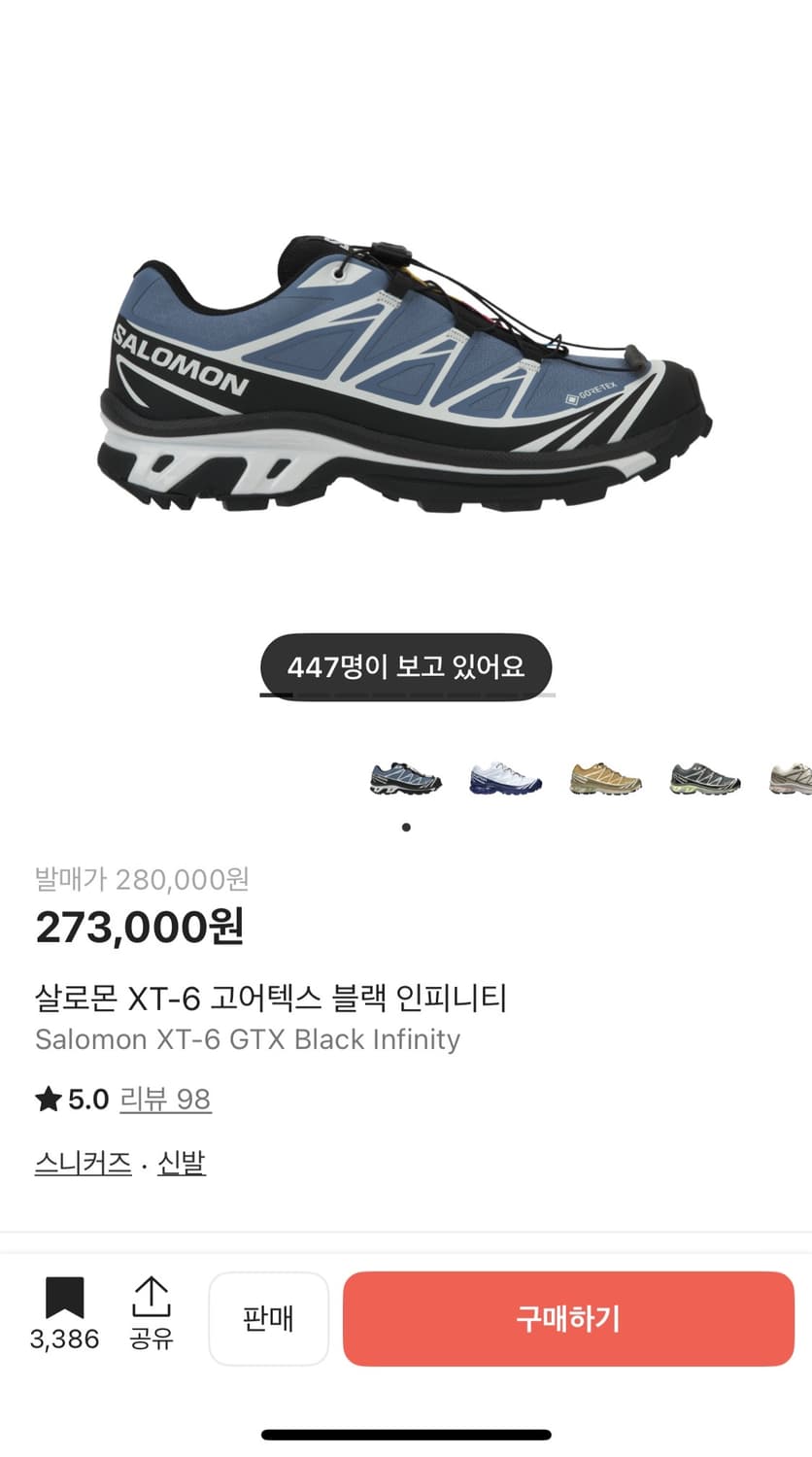Screen dimensions: 812x1457
Task: Browse the 스니커즈 category link
Action: coord(83,1162)
